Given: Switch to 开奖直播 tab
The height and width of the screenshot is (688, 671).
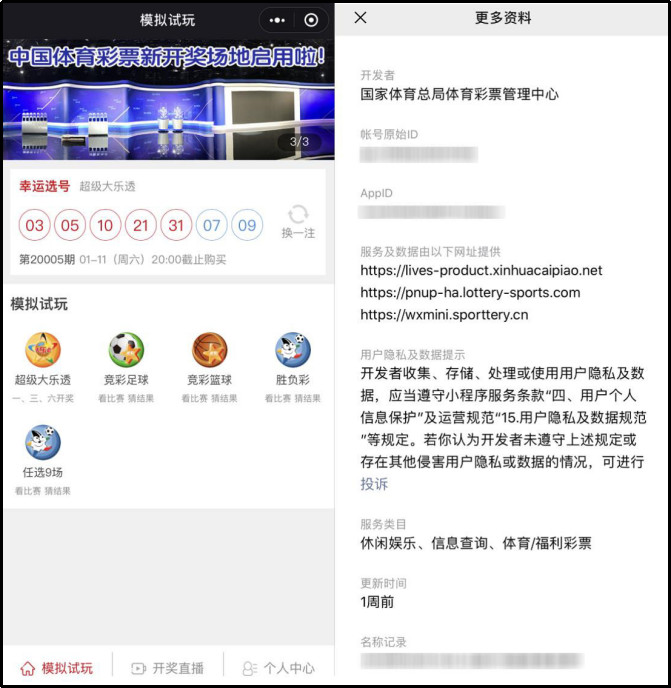Looking at the screenshot, I should 168,668.
